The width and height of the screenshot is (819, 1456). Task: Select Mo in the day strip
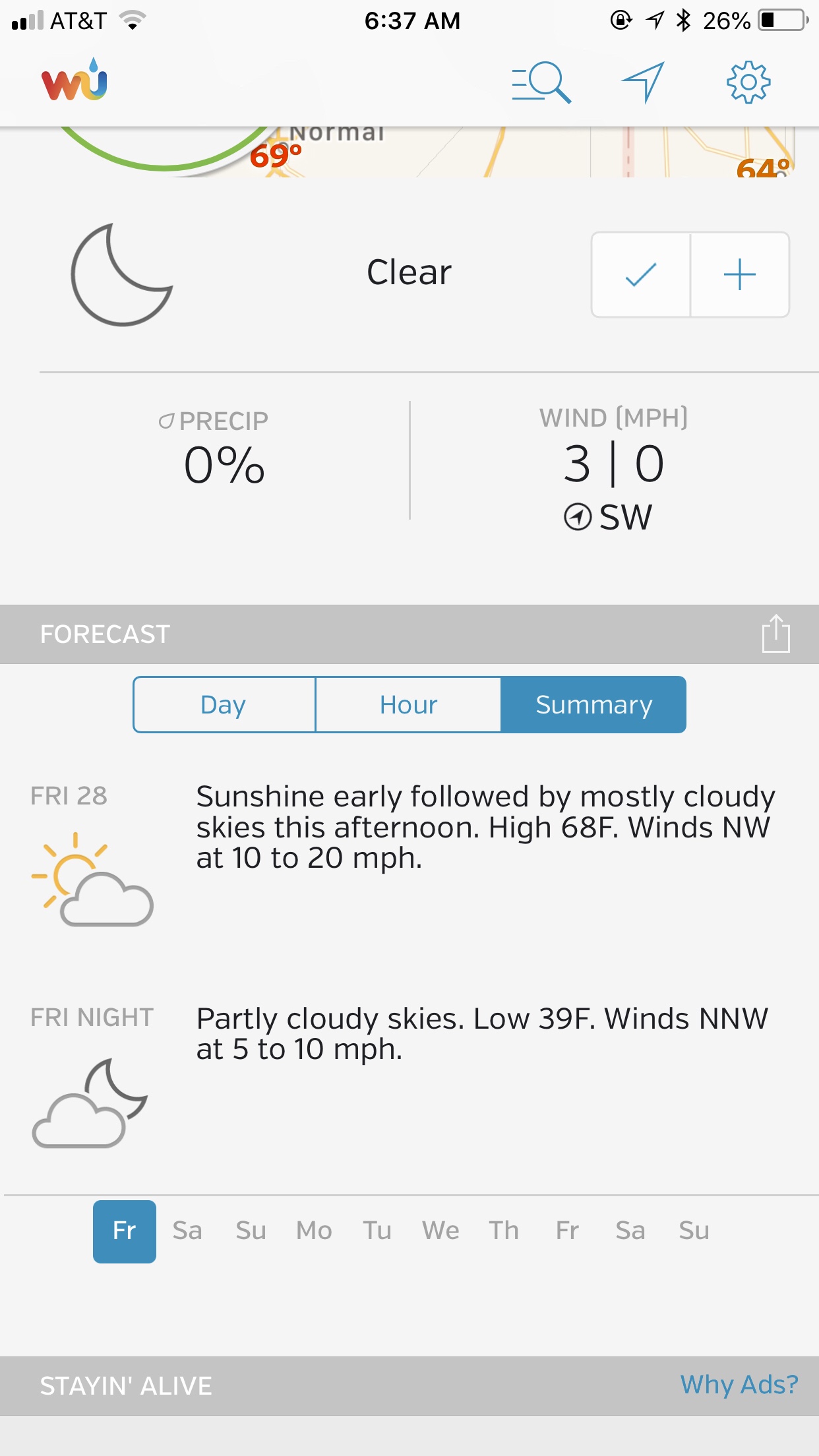pyautogui.click(x=314, y=1230)
